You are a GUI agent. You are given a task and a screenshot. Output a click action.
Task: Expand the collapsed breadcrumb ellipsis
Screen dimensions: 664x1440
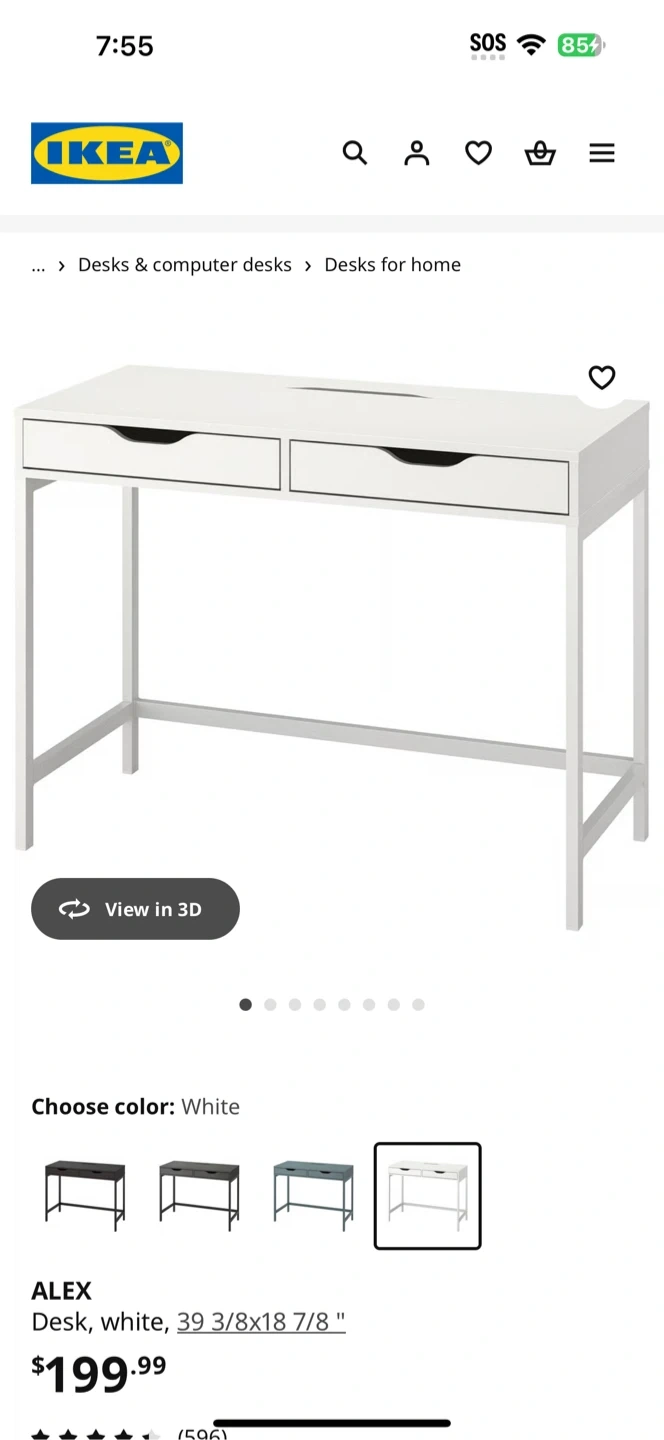click(38, 265)
